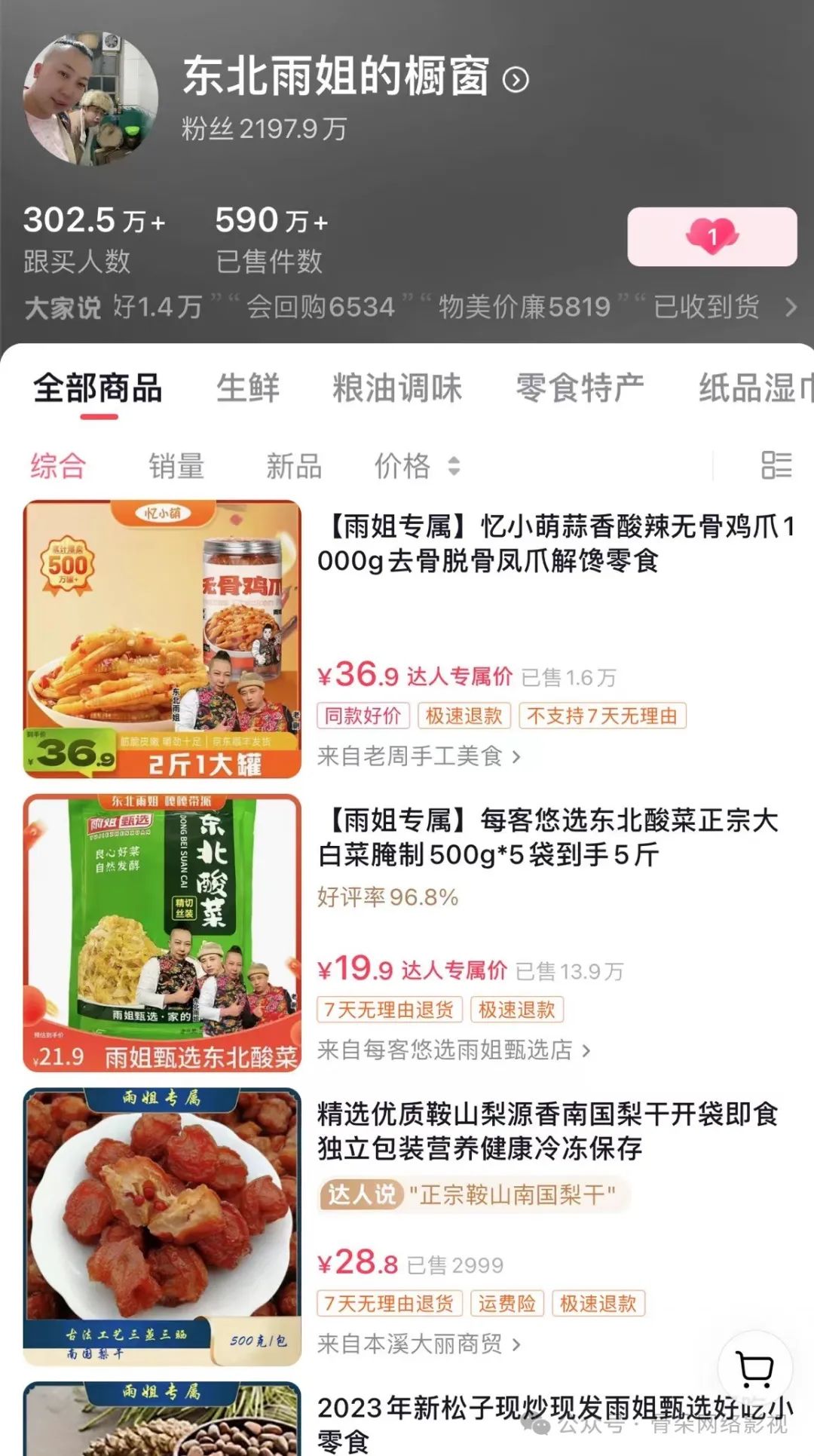Expand the 大家说 reviews row
Viewport: 814px width, 1456px height.
790,307
